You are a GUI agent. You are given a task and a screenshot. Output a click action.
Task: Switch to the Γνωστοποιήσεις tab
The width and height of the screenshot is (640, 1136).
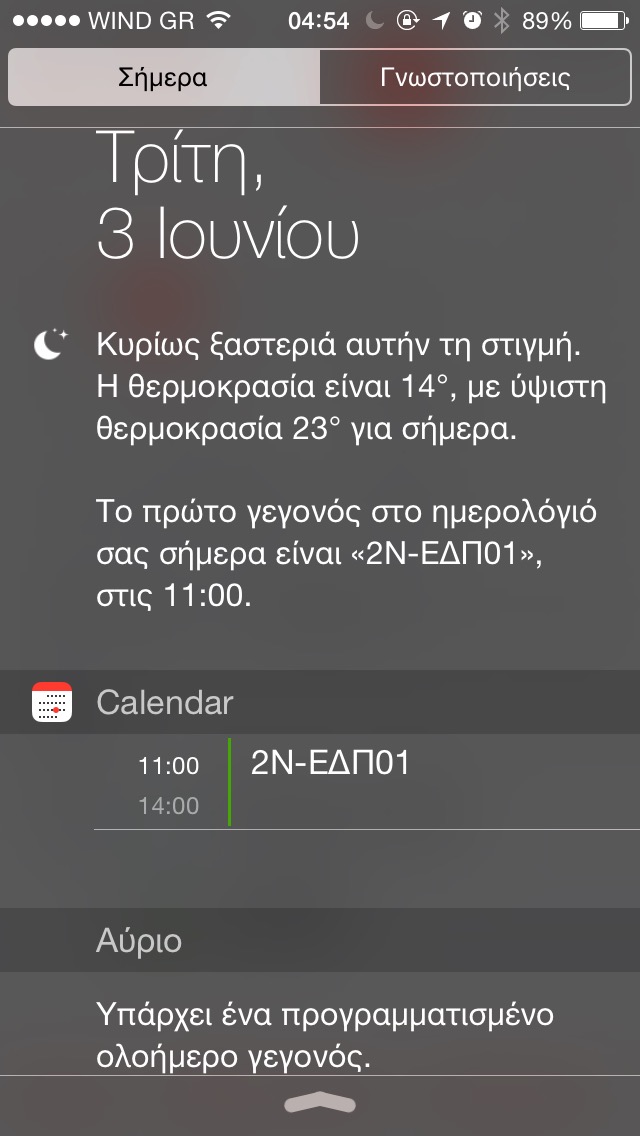coord(475,77)
